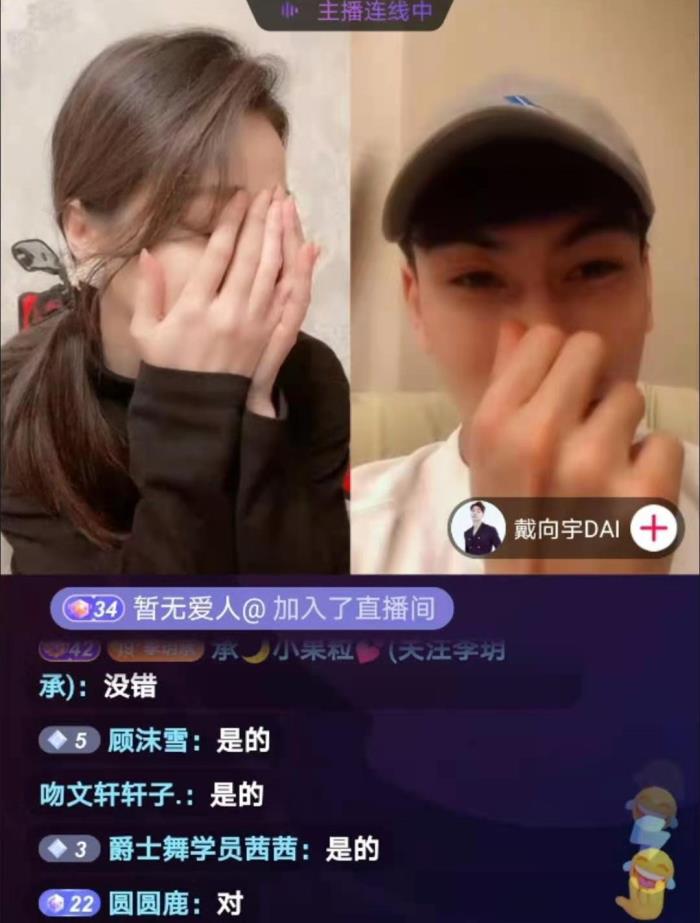Open 圆圆鹿's comment in the chat

[142, 904]
